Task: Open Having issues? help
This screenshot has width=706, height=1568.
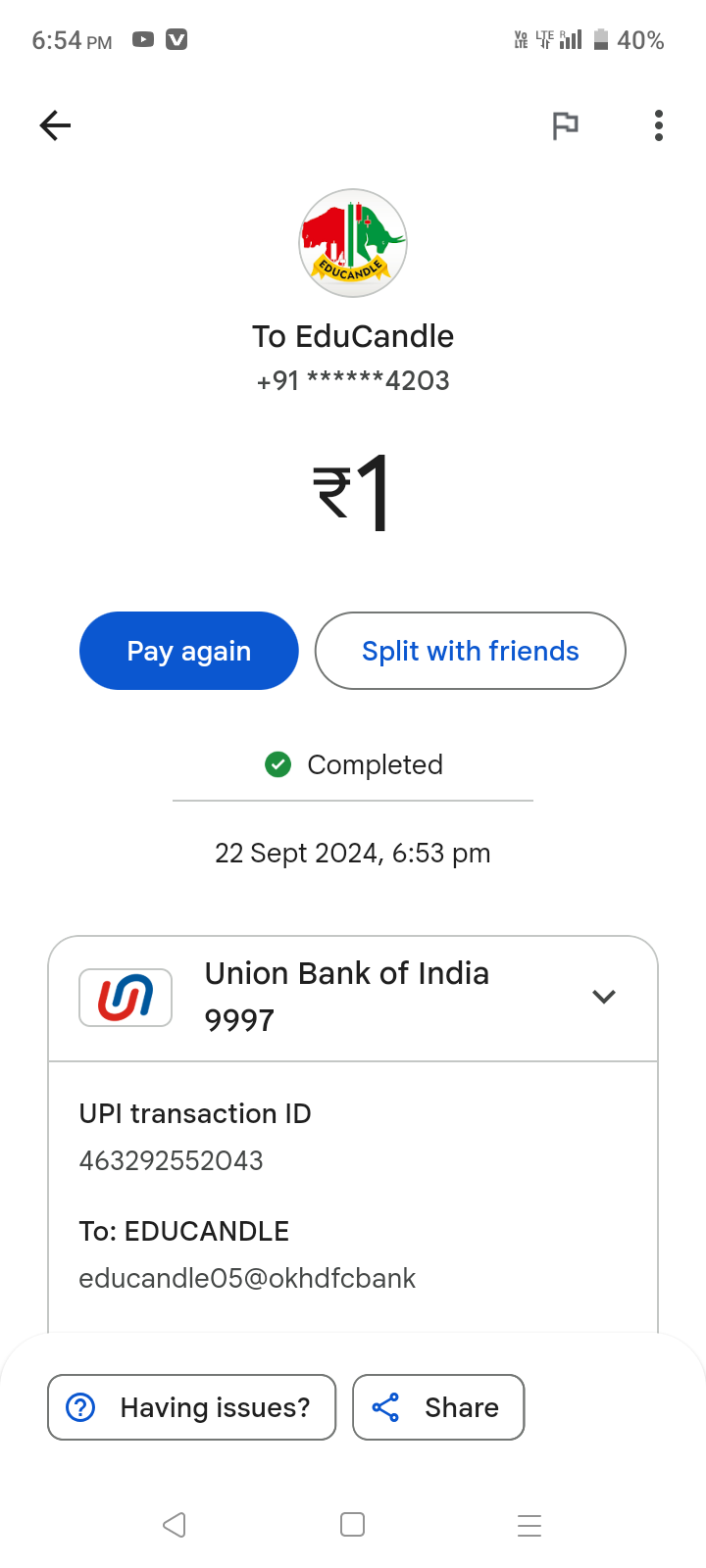Action: (192, 1407)
